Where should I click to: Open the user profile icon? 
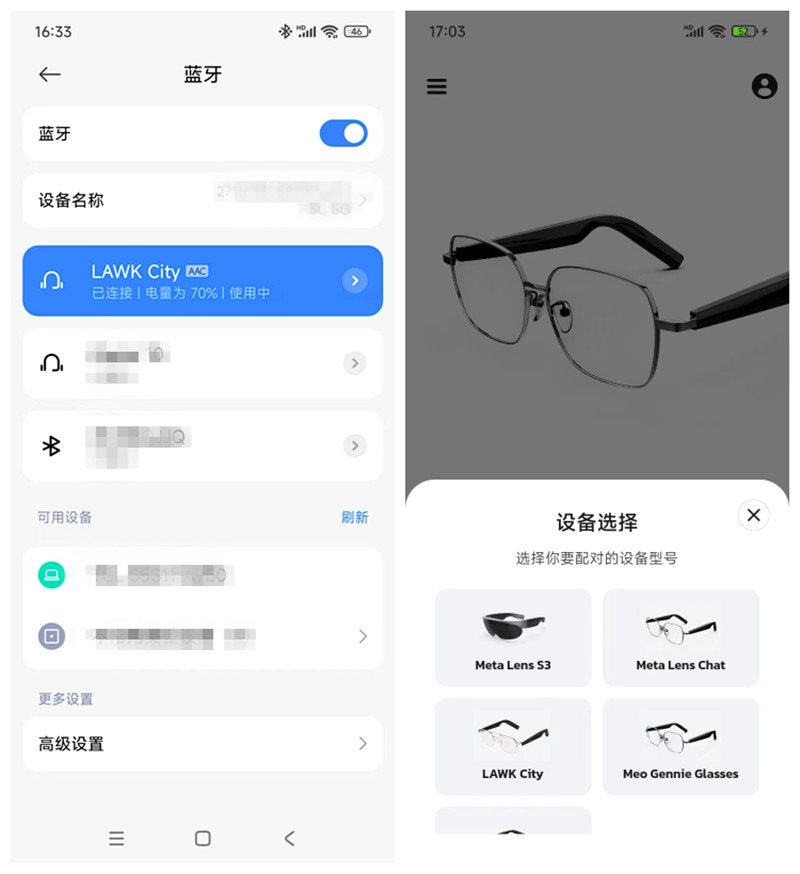(764, 86)
